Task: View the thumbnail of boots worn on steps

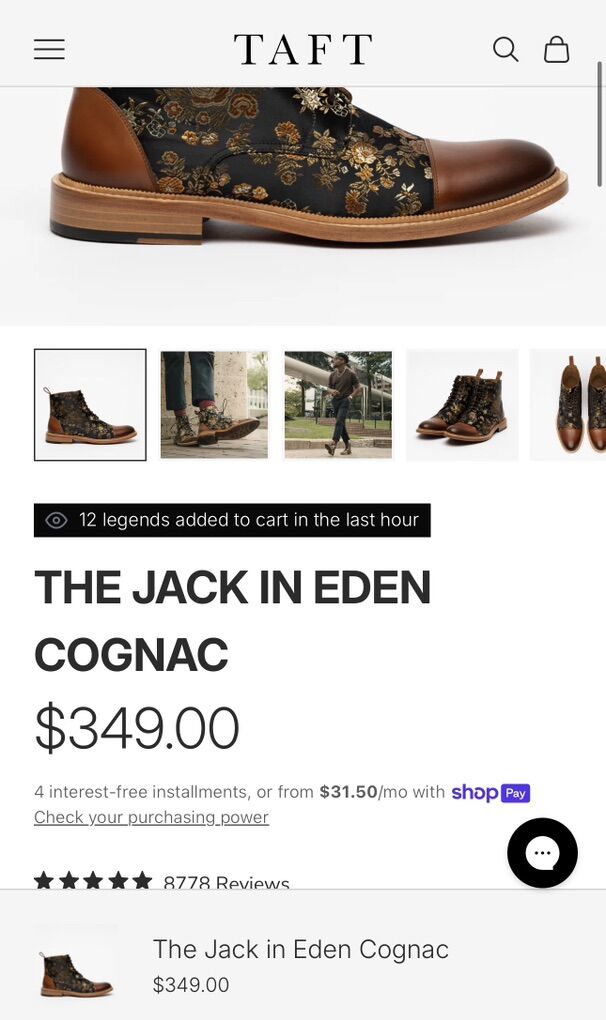Action: tap(214, 405)
